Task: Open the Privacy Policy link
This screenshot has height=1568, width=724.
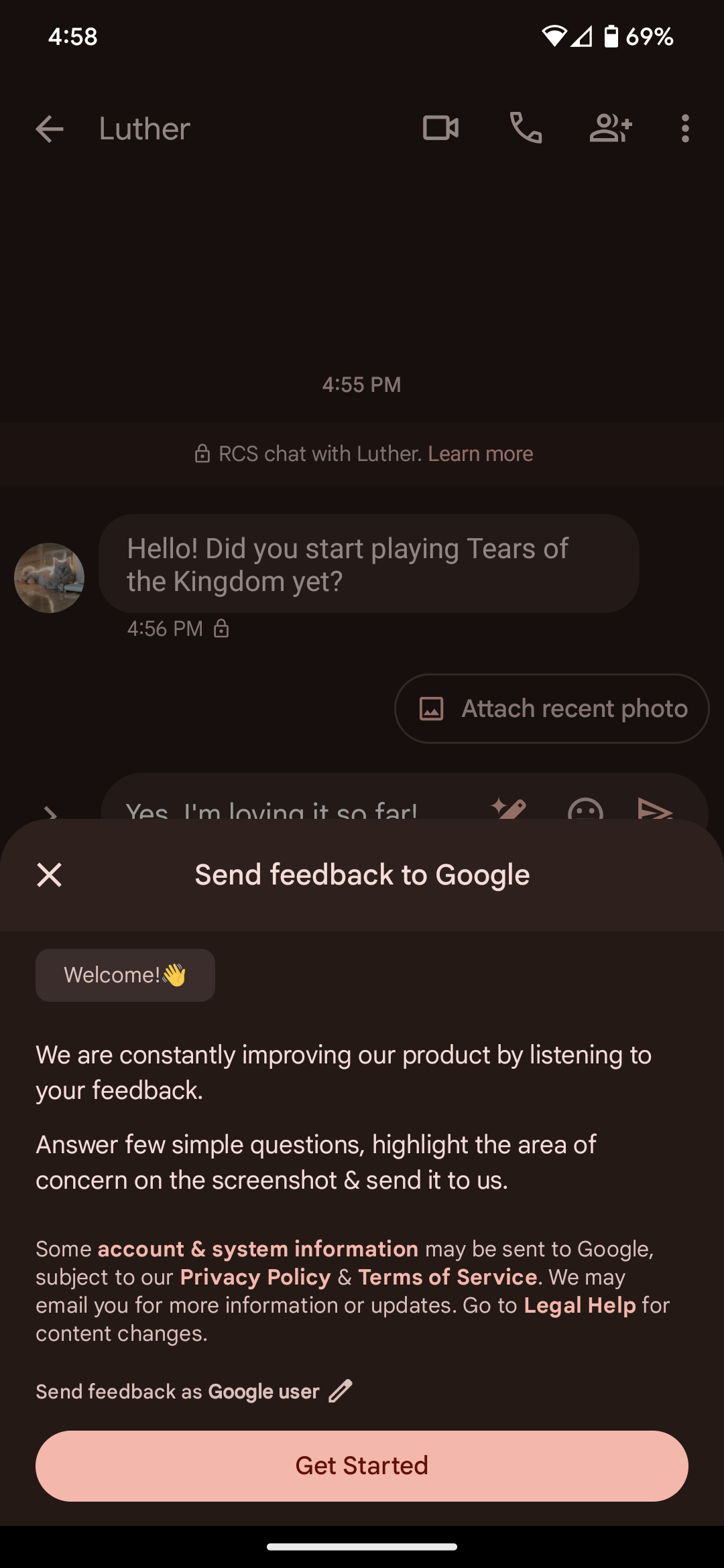Action: tap(255, 1277)
